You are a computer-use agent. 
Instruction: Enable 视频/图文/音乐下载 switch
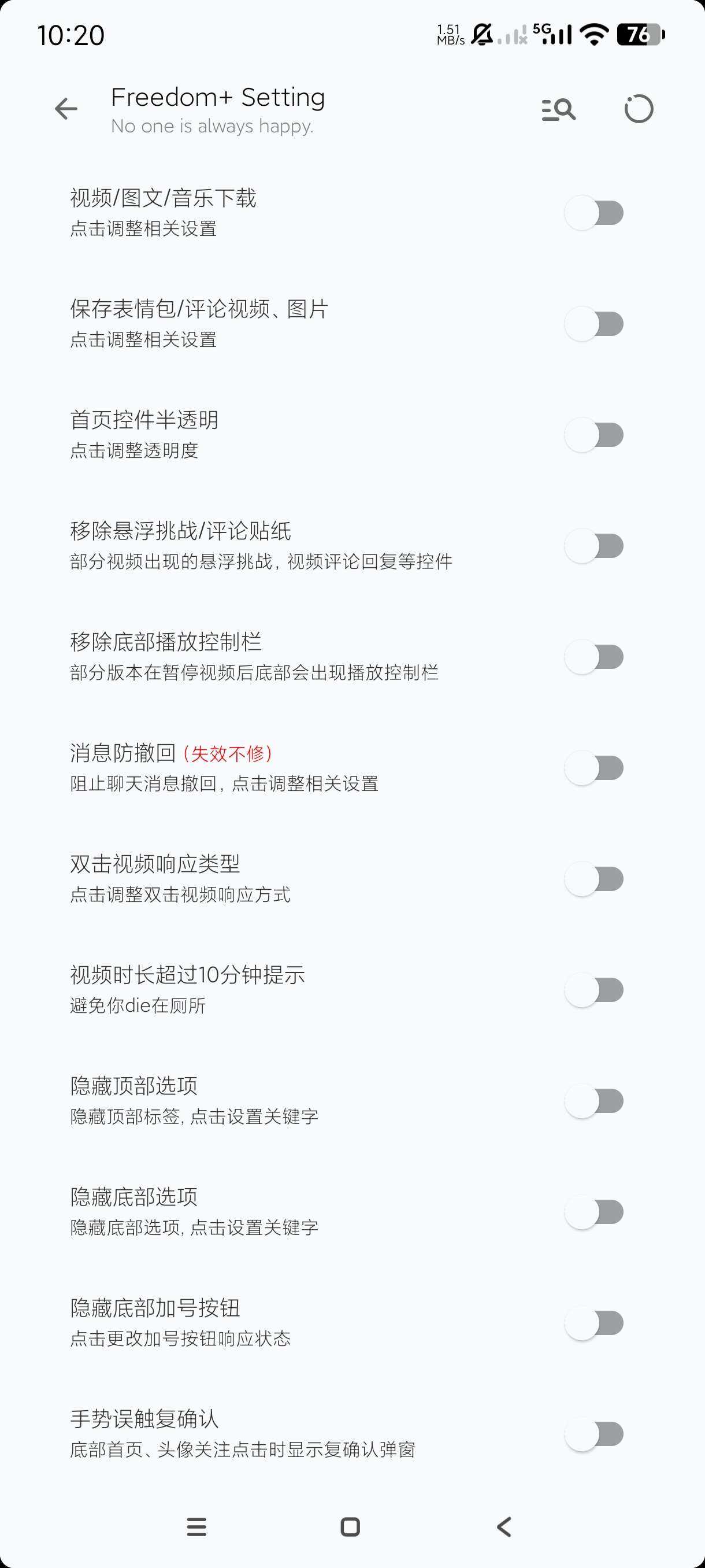point(594,213)
